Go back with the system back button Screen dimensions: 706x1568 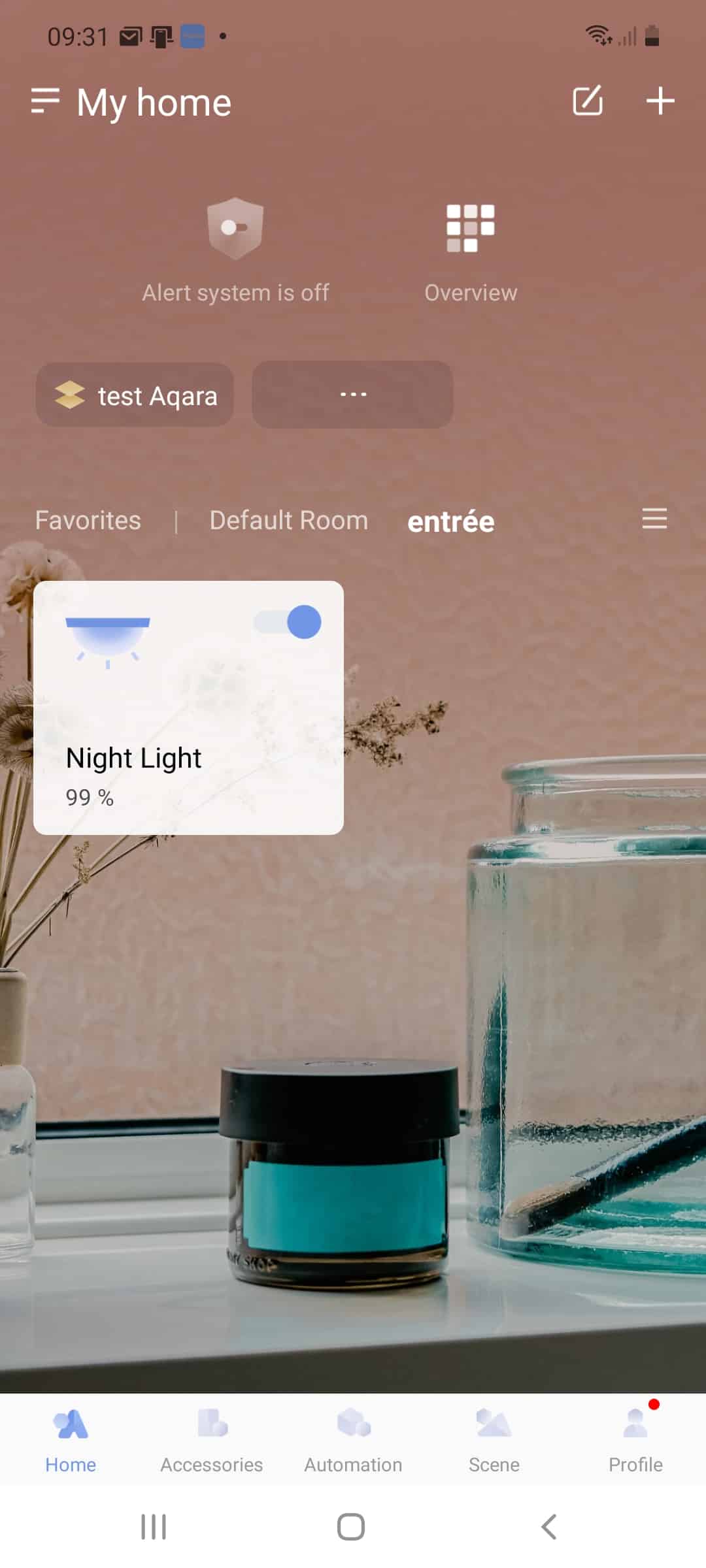point(549,1527)
